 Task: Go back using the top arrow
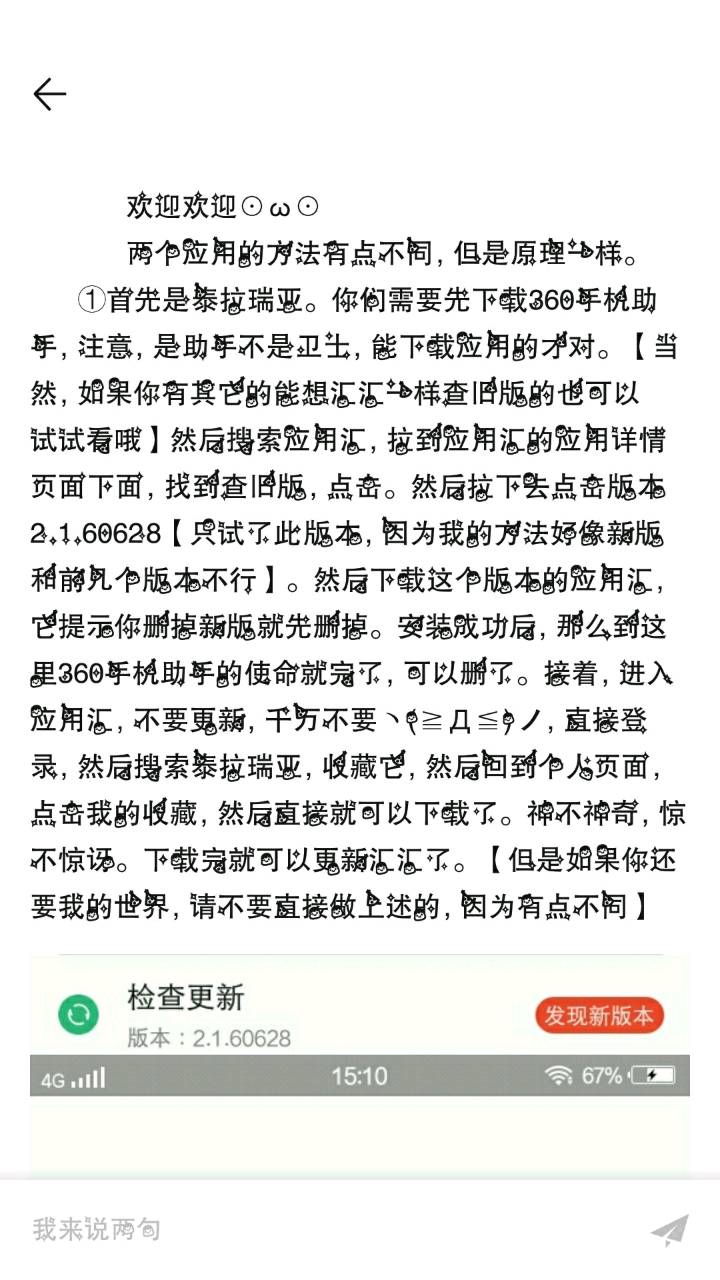[x=49, y=94]
